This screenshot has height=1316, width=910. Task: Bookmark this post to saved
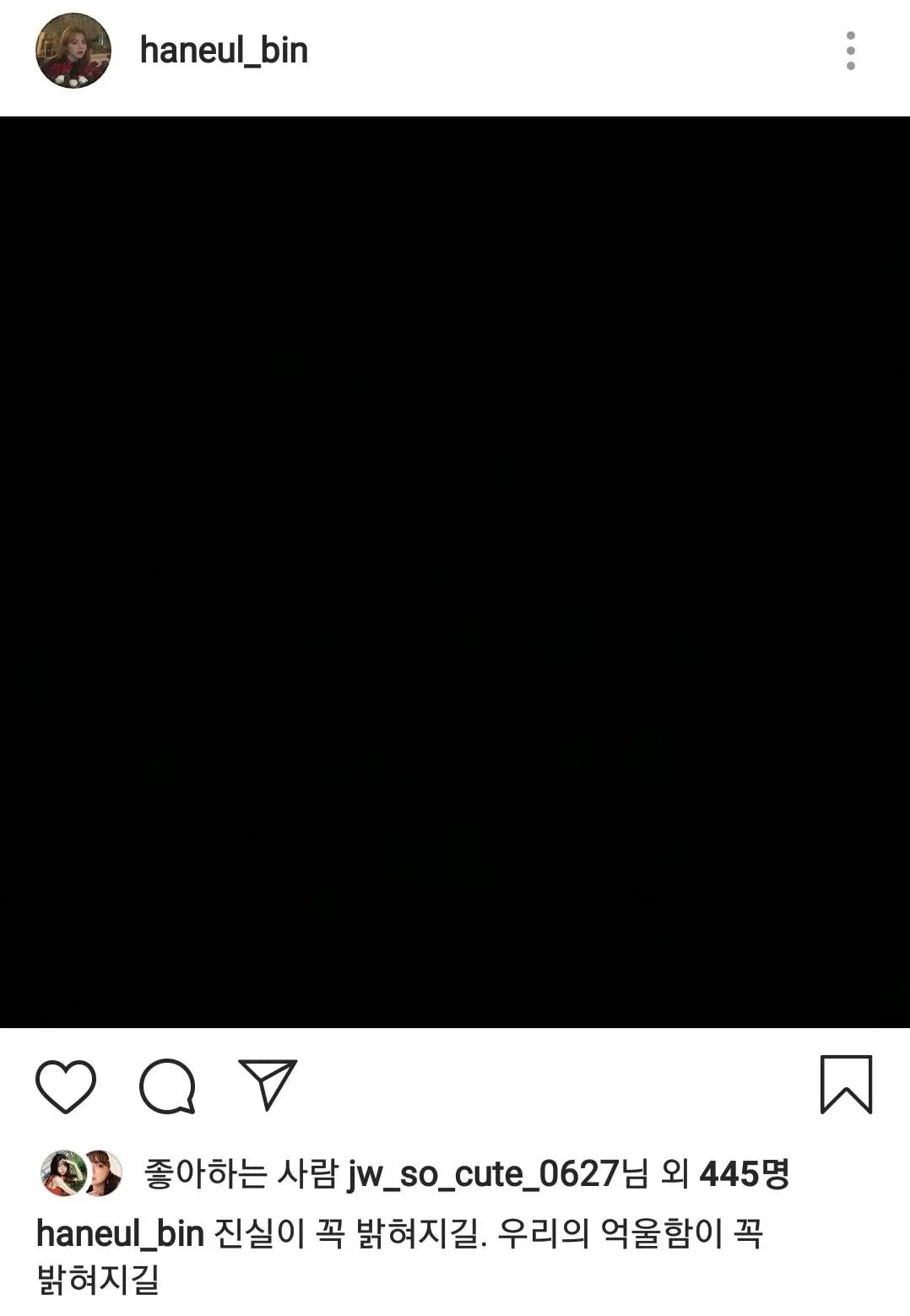click(x=846, y=1085)
